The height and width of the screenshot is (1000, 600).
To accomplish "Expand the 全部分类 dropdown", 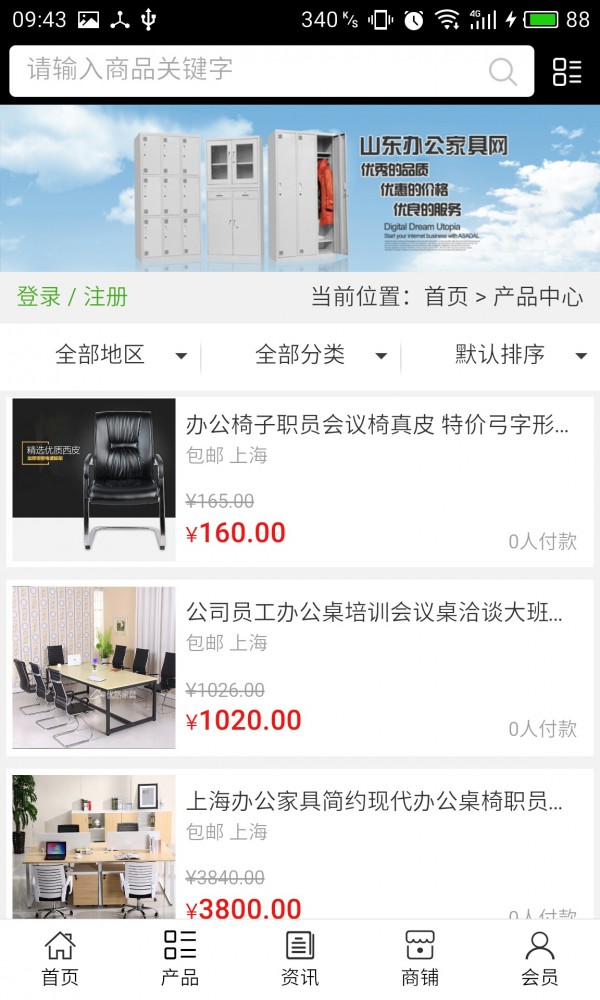I will 320,355.
